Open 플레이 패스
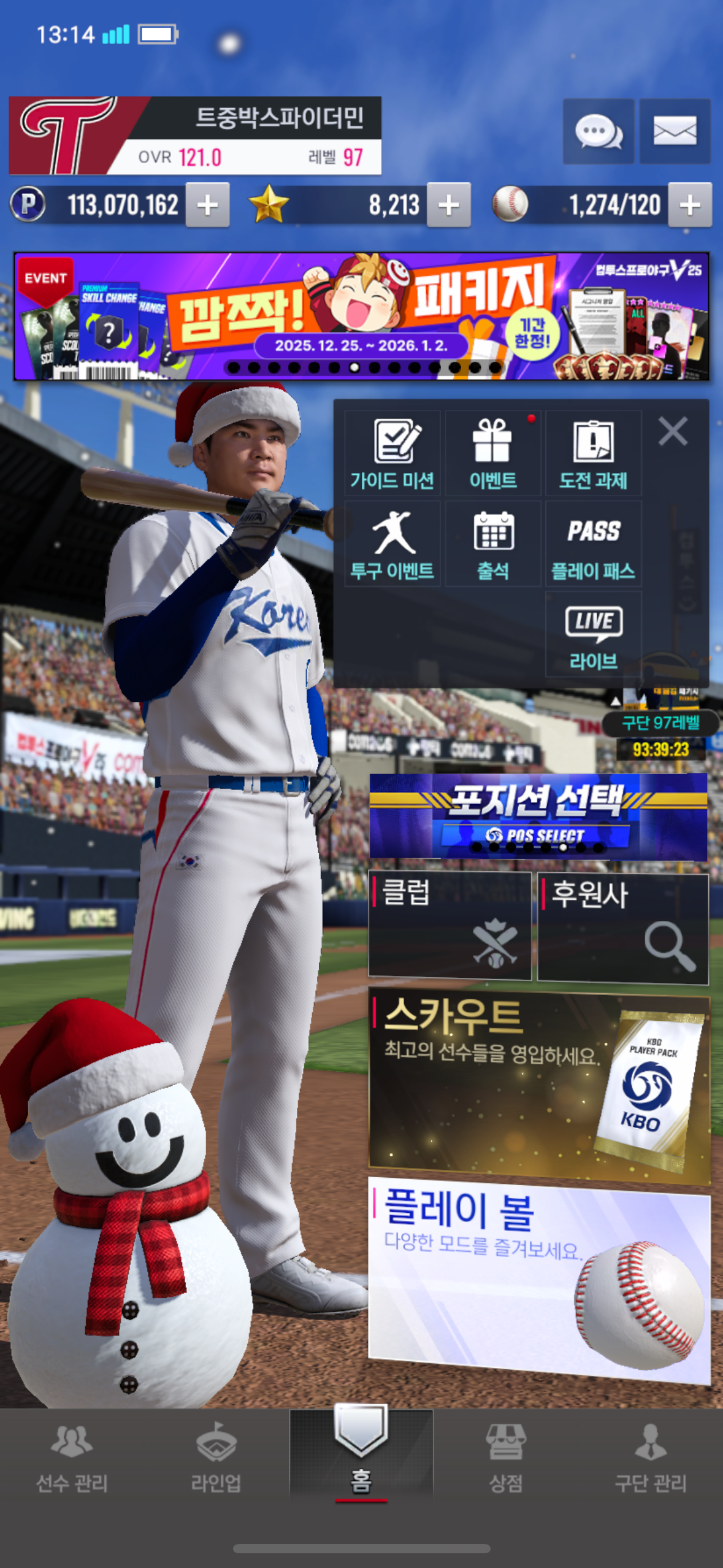The width and height of the screenshot is (723, 1568). coord(593,544)
